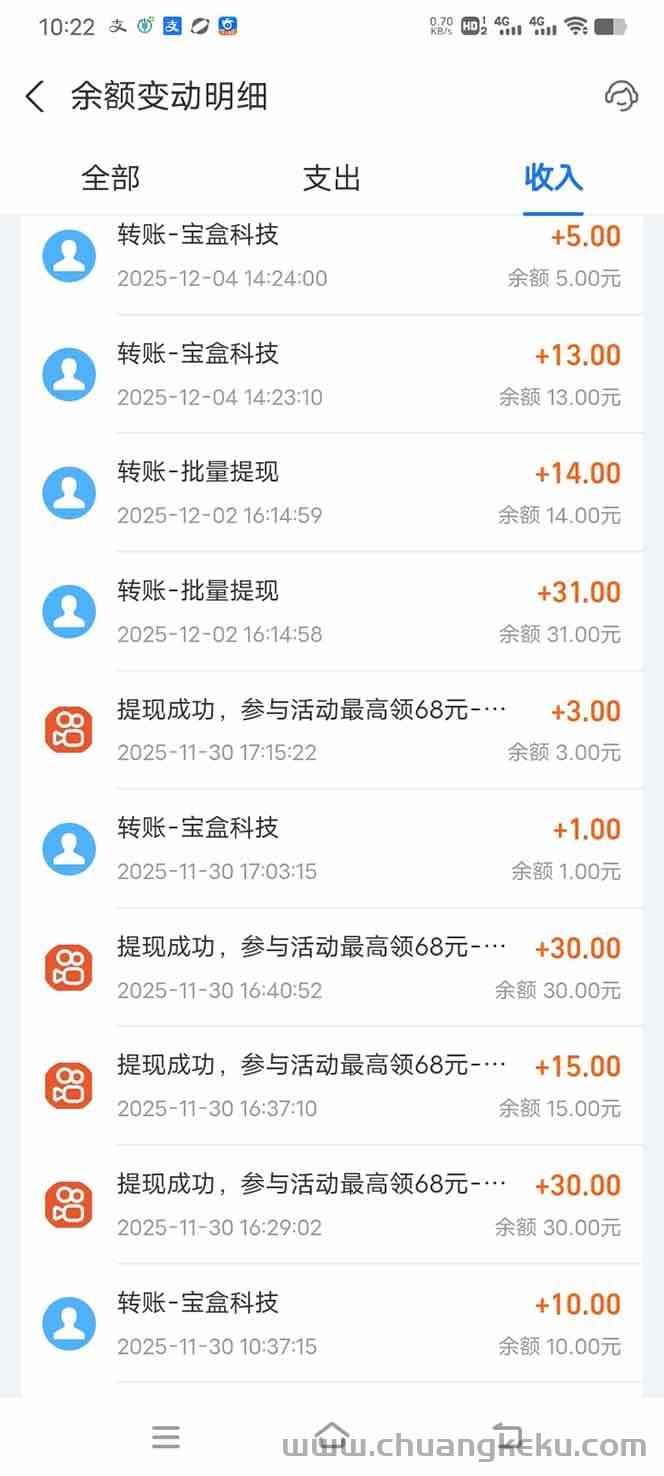Switch to the 全部 tab
664x1476 pixels.
110,179
